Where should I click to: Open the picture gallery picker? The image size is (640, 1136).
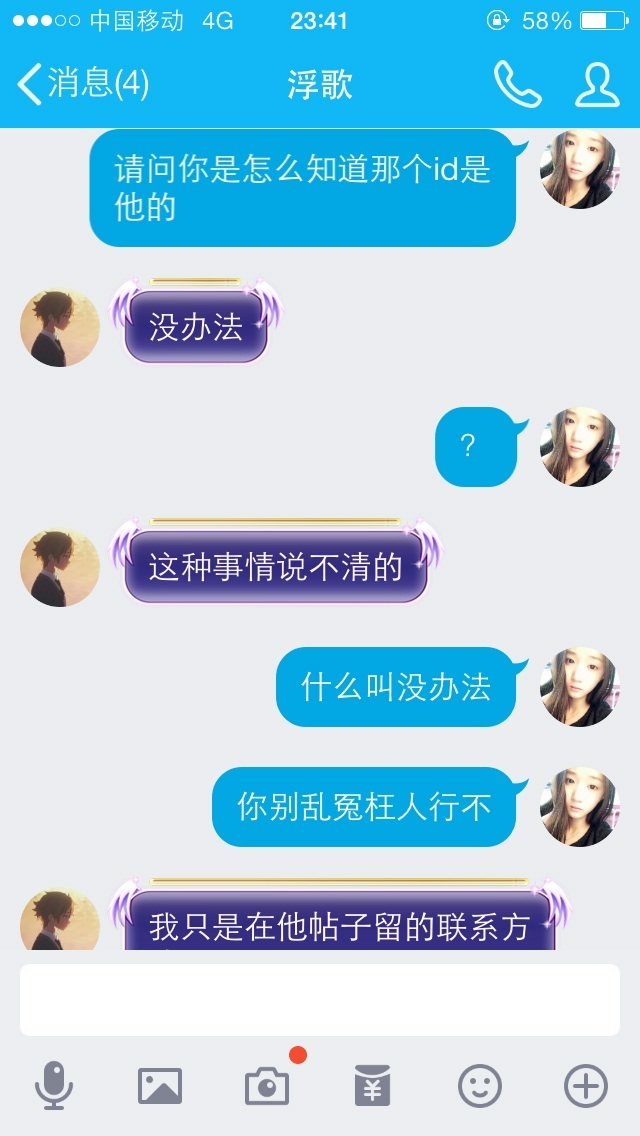160,1086
